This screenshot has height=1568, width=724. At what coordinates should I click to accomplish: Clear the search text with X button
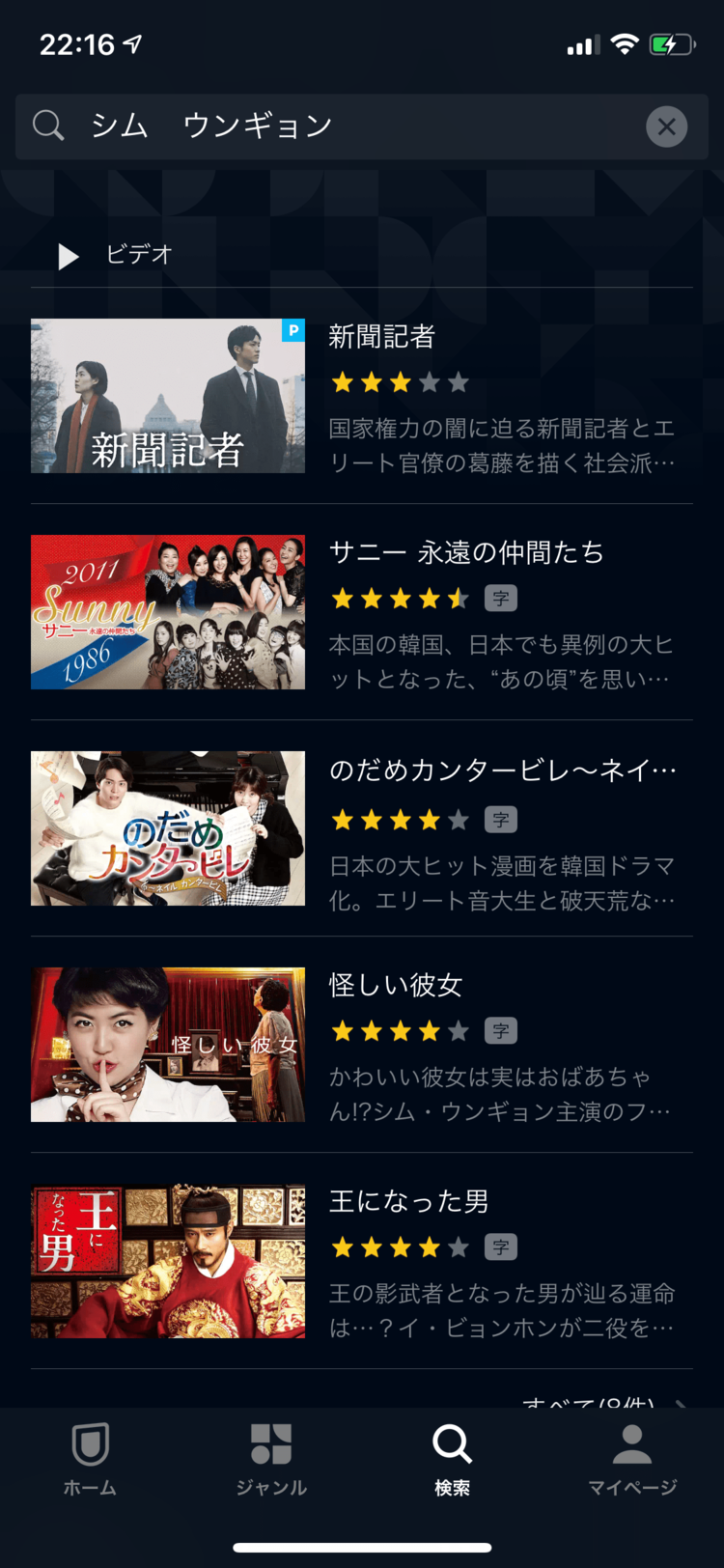click(666, 126)
